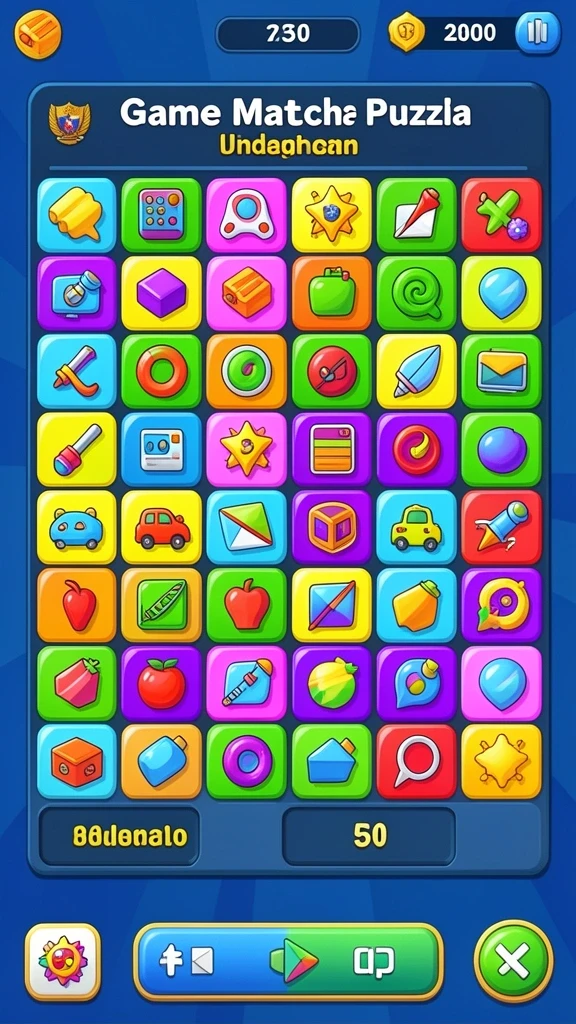This screenshot has height=1024, width=576.
Task: Tap the purple cube on the yellow tile
Action: point(161,293)
